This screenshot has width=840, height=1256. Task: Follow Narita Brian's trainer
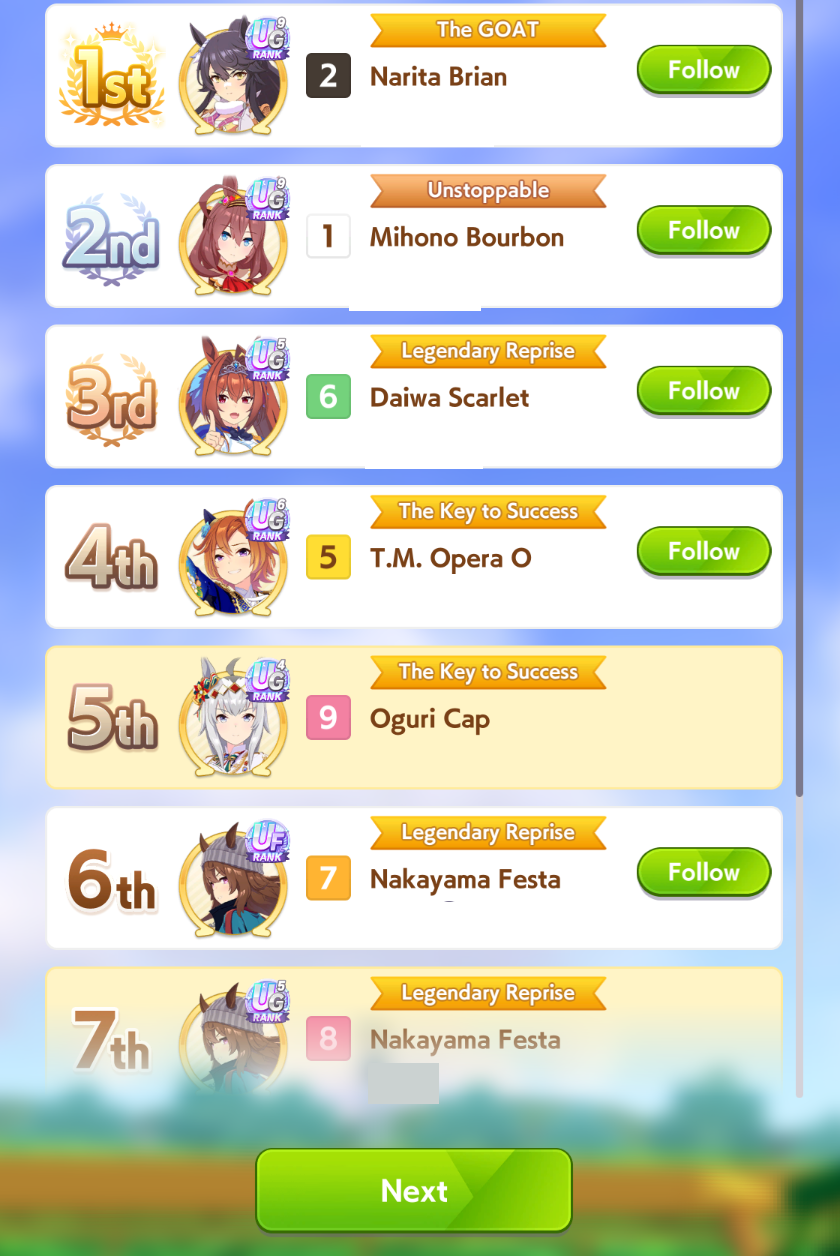pos(704,70)
